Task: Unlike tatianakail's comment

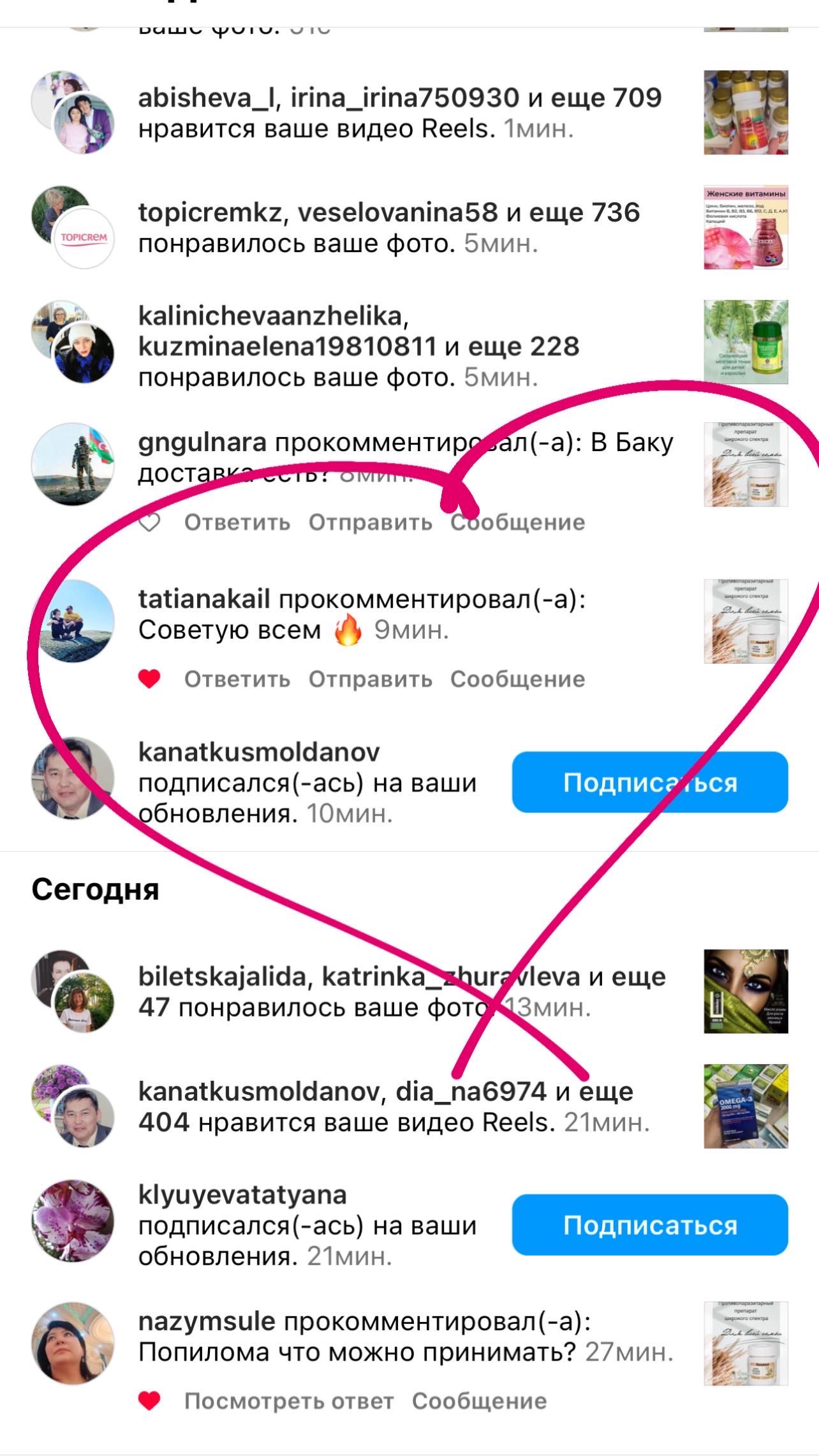Action: coord(149,680)
